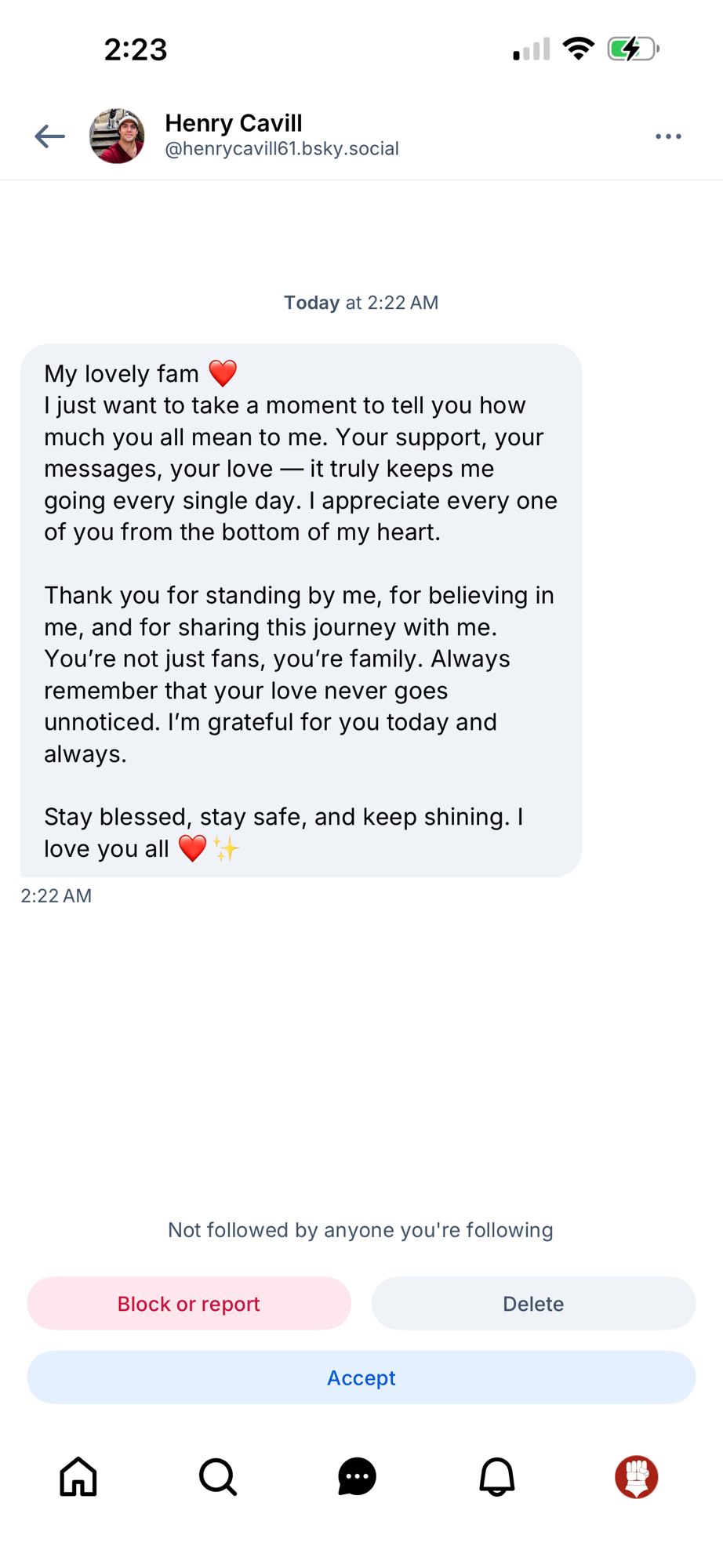The height and width of the screenshot is (1568, 723).
Task: Open the Search tab
Action: 218,1477
